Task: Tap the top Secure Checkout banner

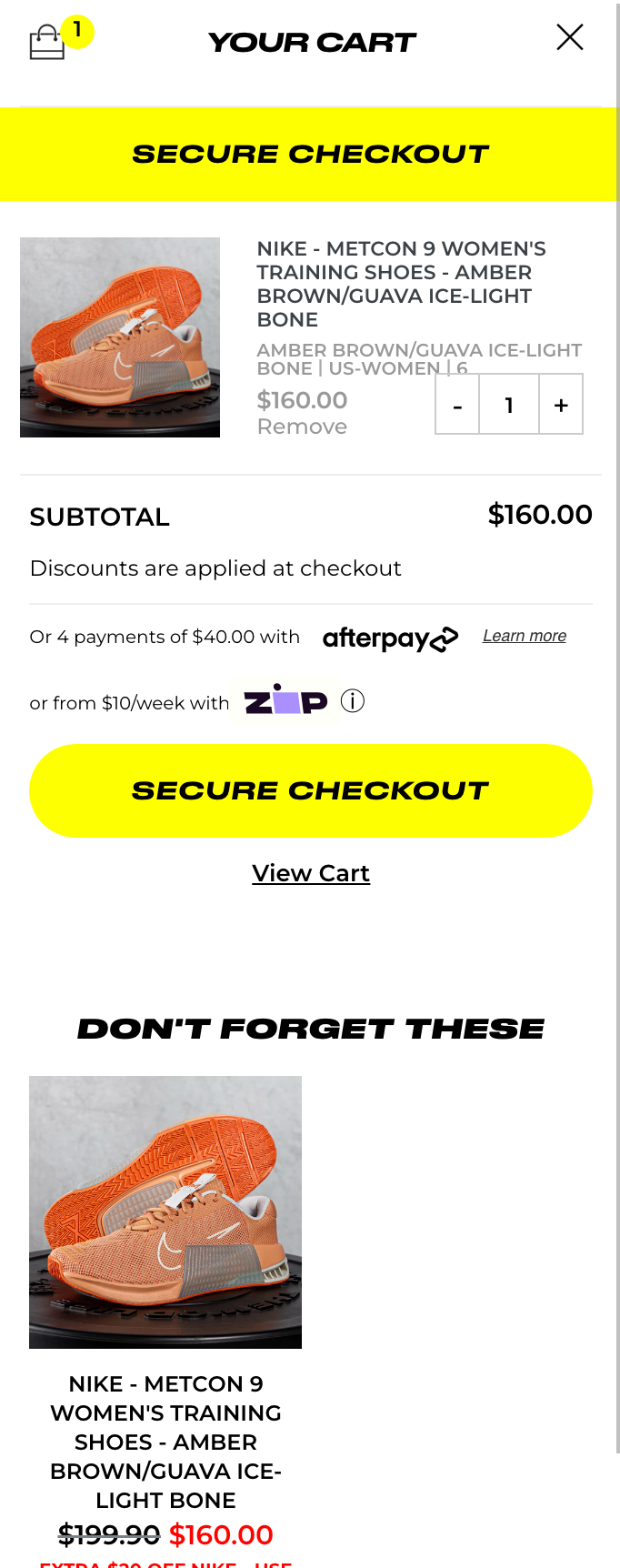Action: [309, 154]
